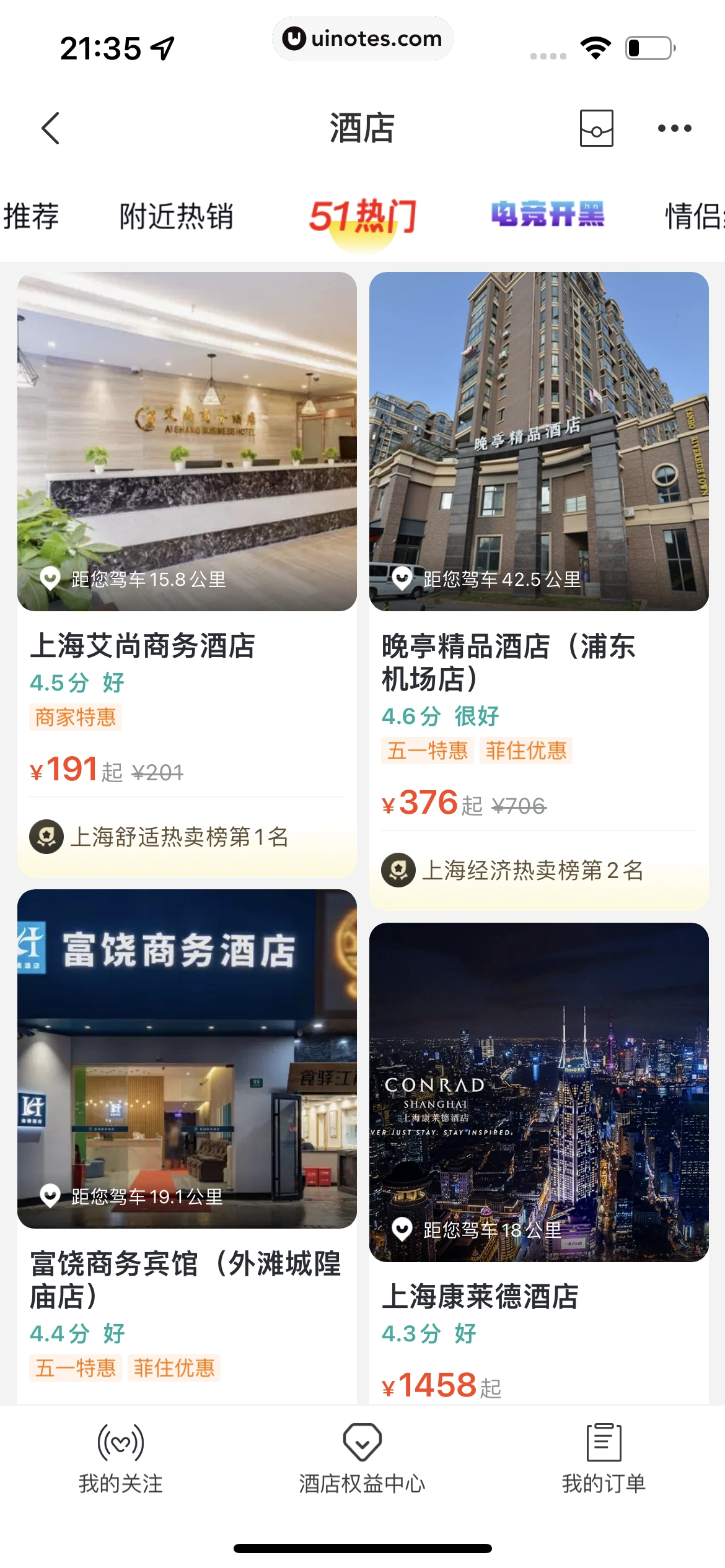Image resolution: width=725 pixels, height=1568 pixels.
Task: Switch to the 附近热销 tab
Action: (176, 216)
